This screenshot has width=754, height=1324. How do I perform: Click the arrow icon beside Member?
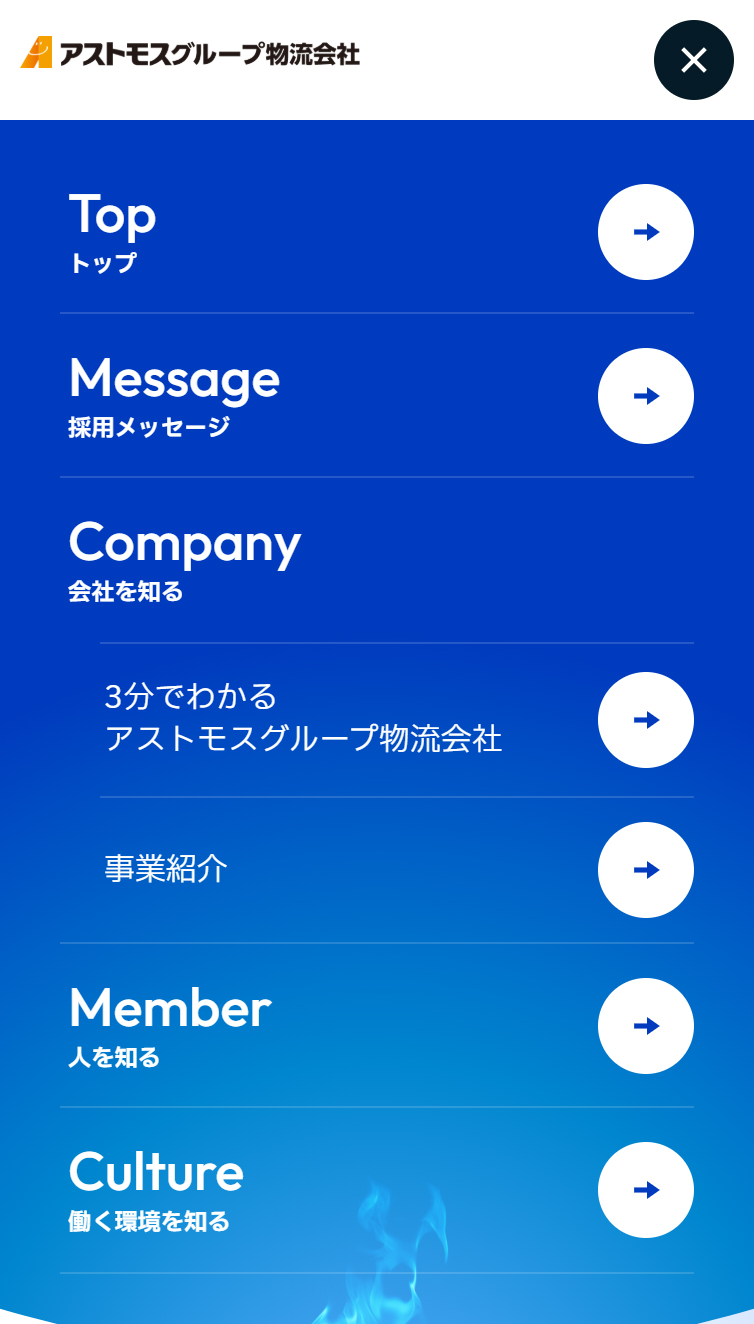pyautogui.click(x=645, y=1026)
